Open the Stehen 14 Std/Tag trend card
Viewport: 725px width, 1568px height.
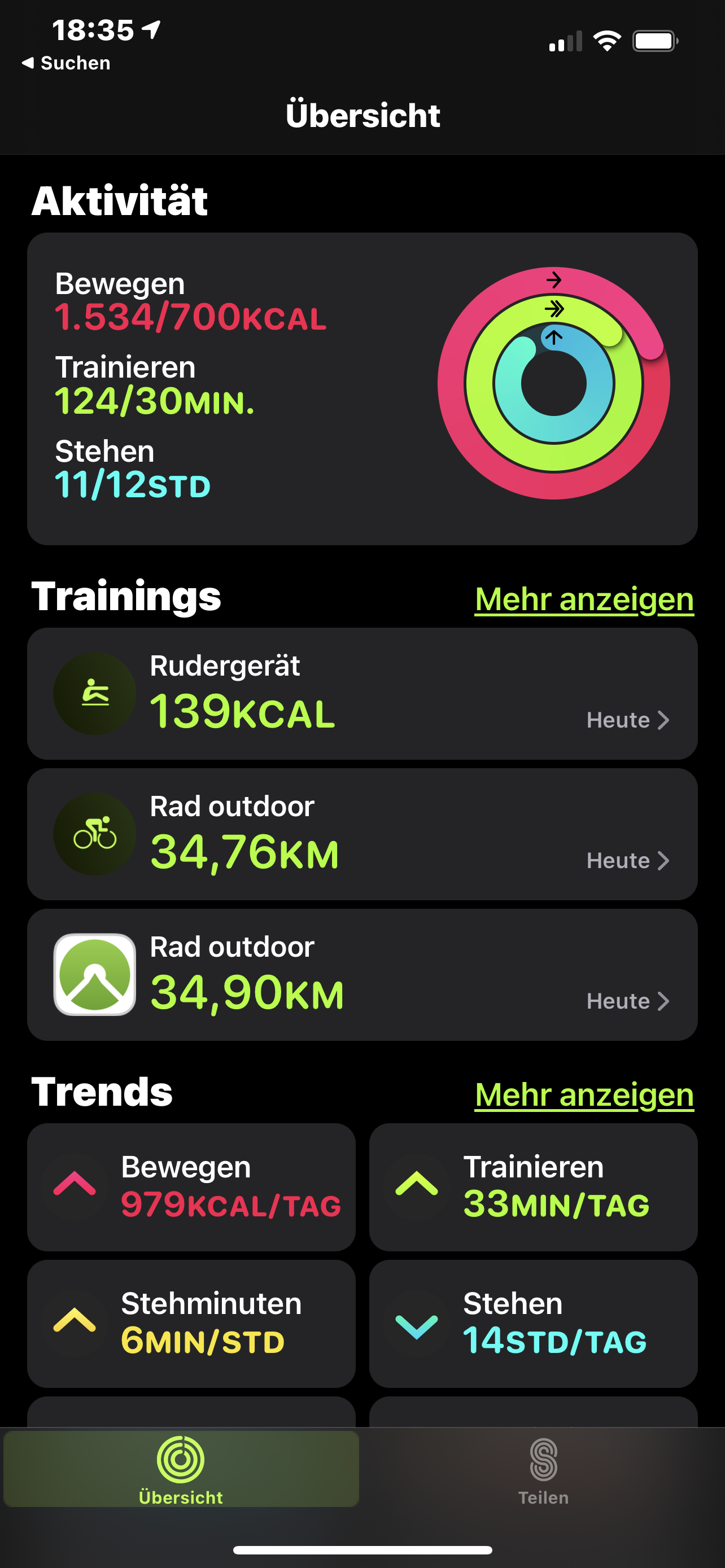[x=532, y=1323]
